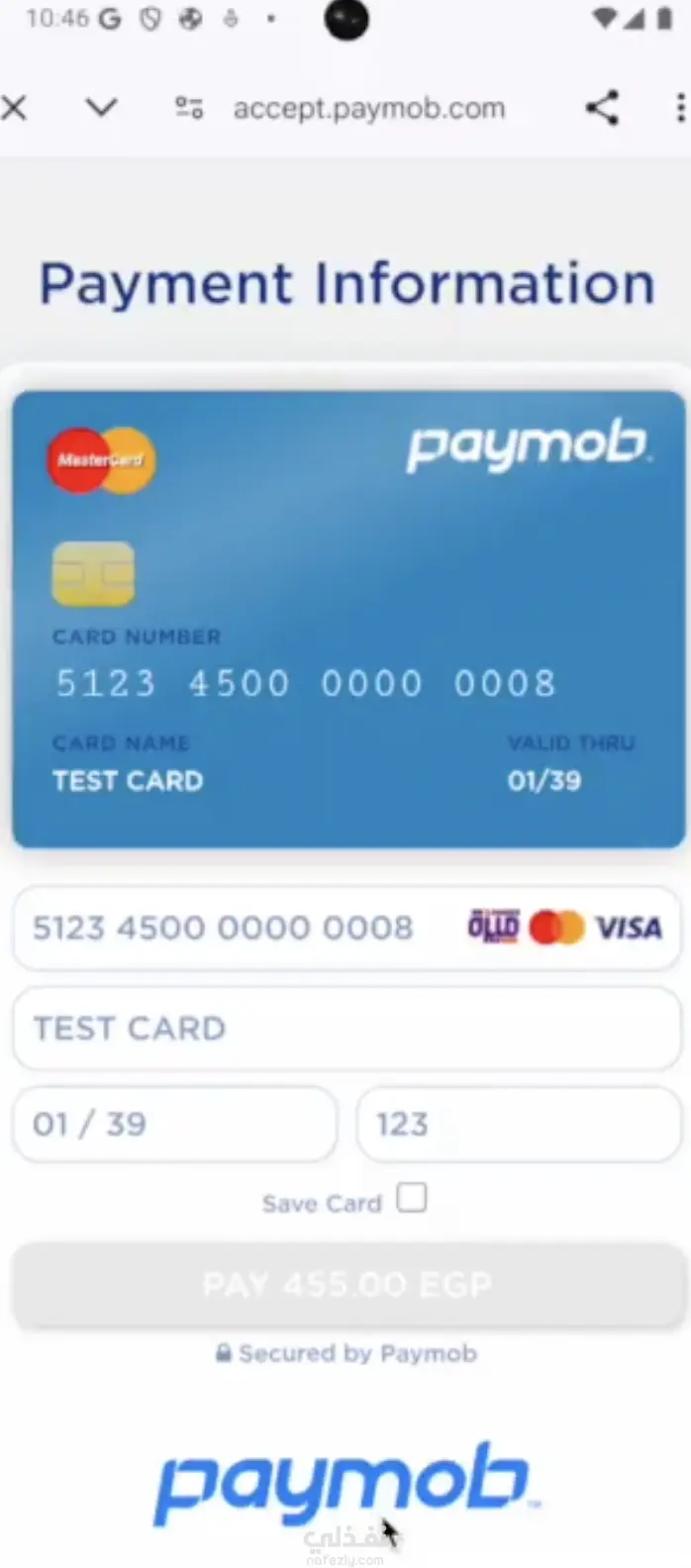Image resolution: width=691 pixels, height=1568 pixels.
Task: Close the in-app browser tab
Action: coord(14,107)
